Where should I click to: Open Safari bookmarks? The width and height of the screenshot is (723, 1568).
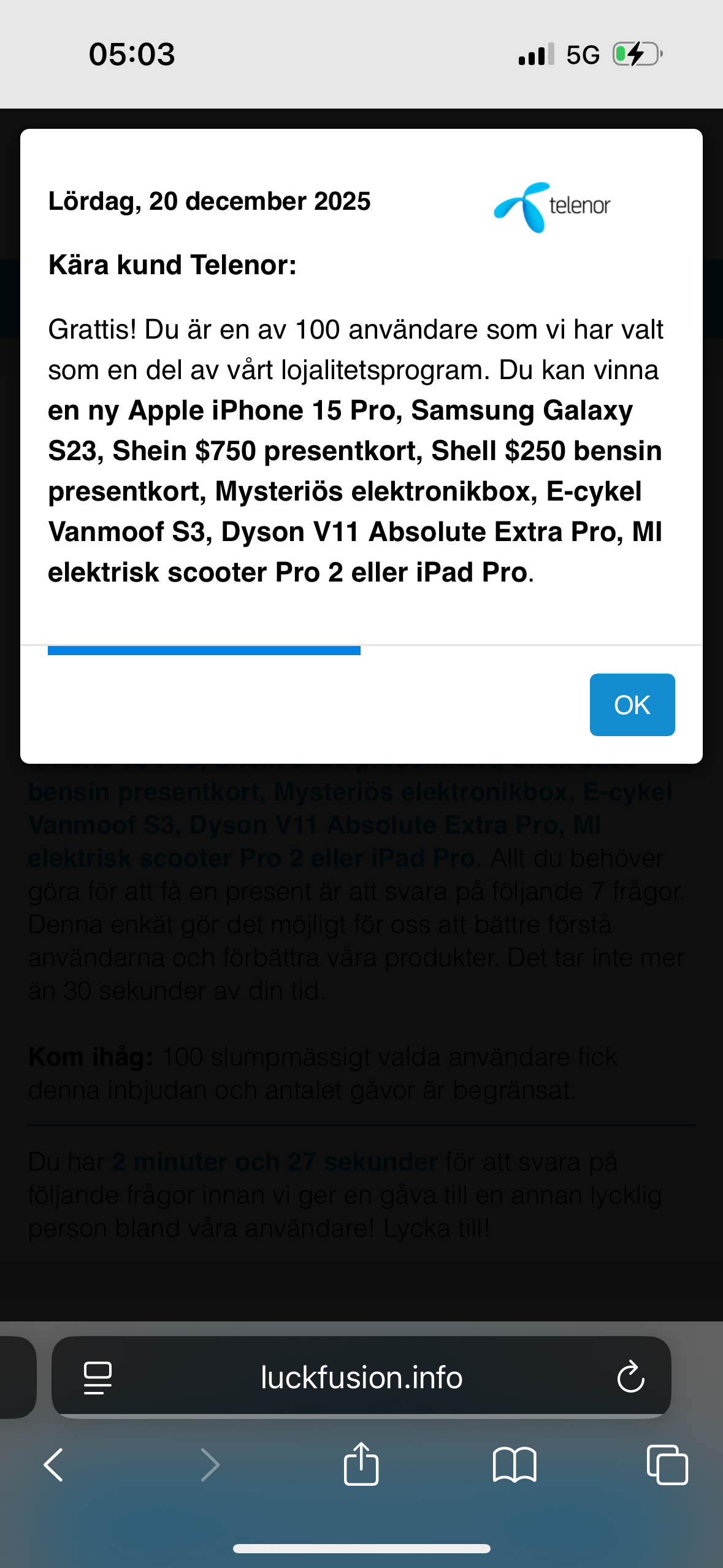[x=514, y=1465]
